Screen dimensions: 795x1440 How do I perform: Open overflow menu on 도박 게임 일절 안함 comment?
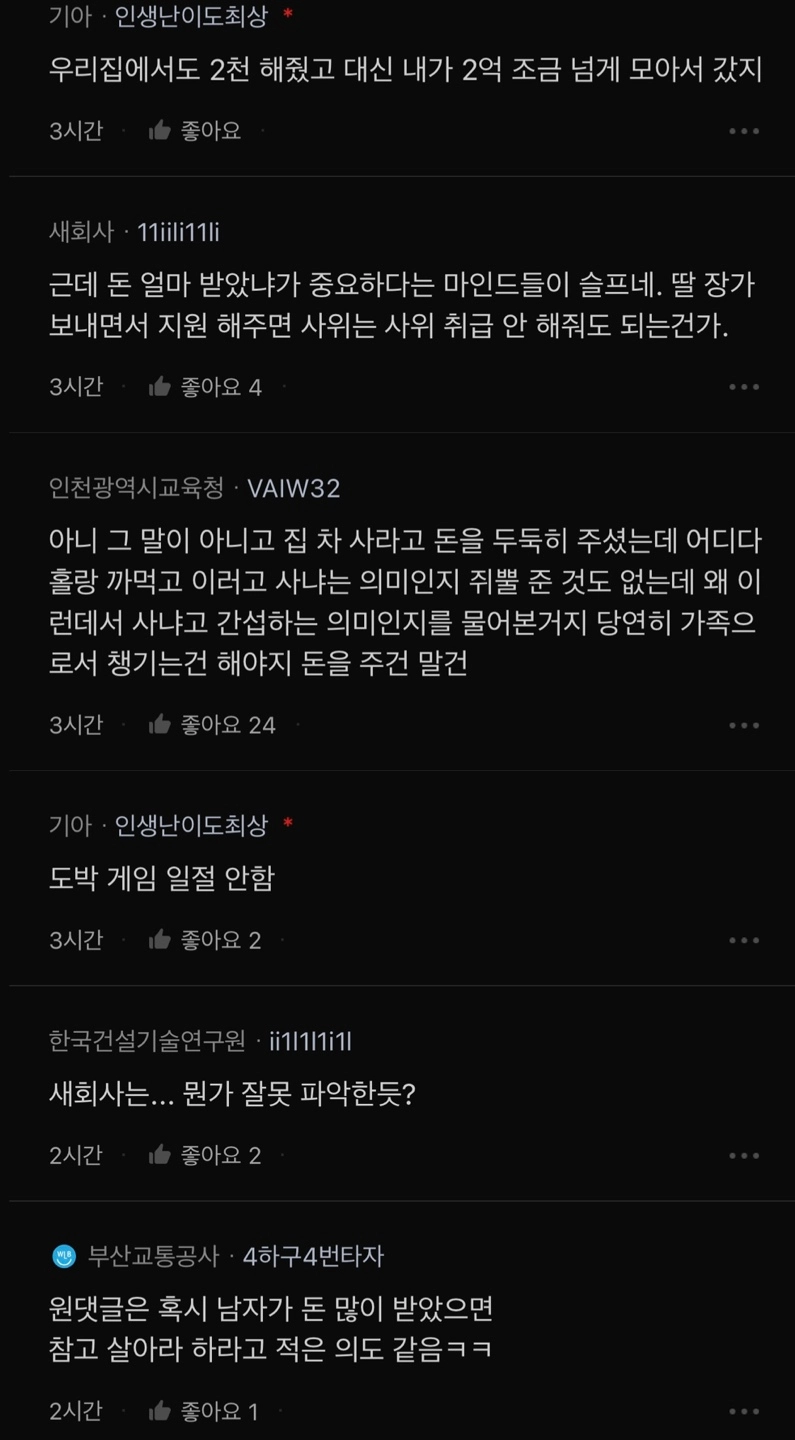pyautogui.click(x=744, y=940)
